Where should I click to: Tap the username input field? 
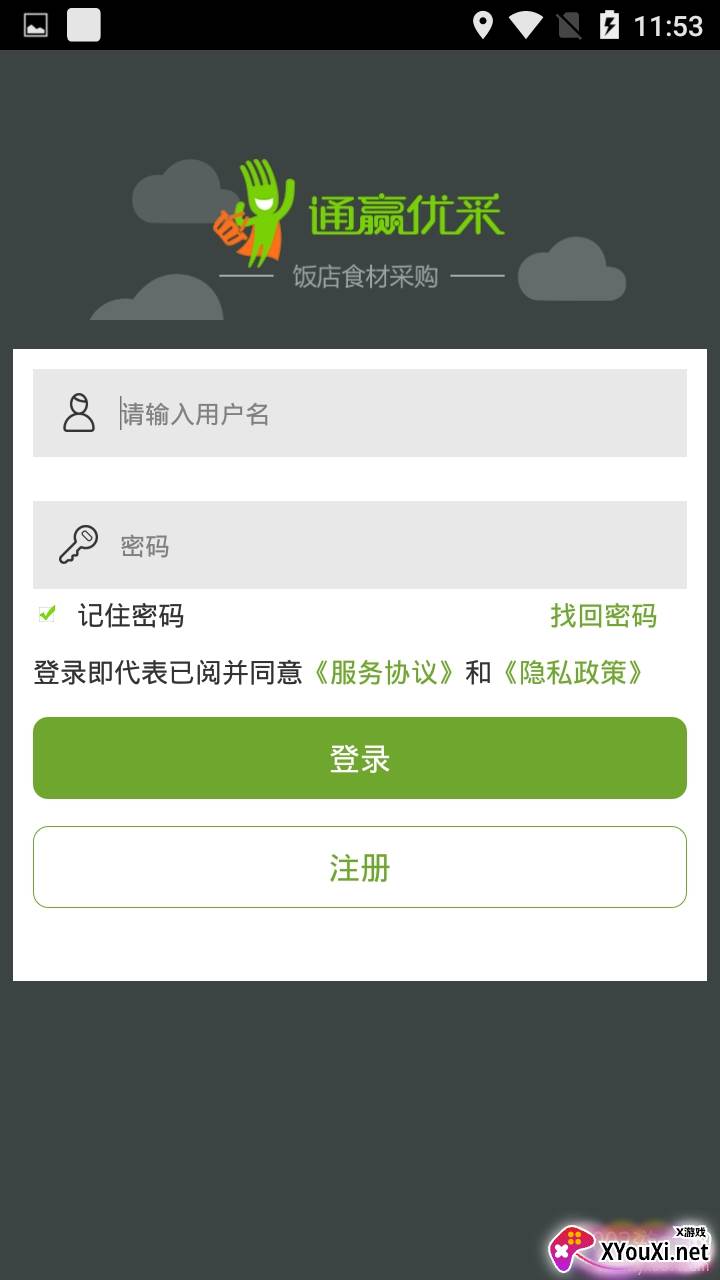coord(400,413)
